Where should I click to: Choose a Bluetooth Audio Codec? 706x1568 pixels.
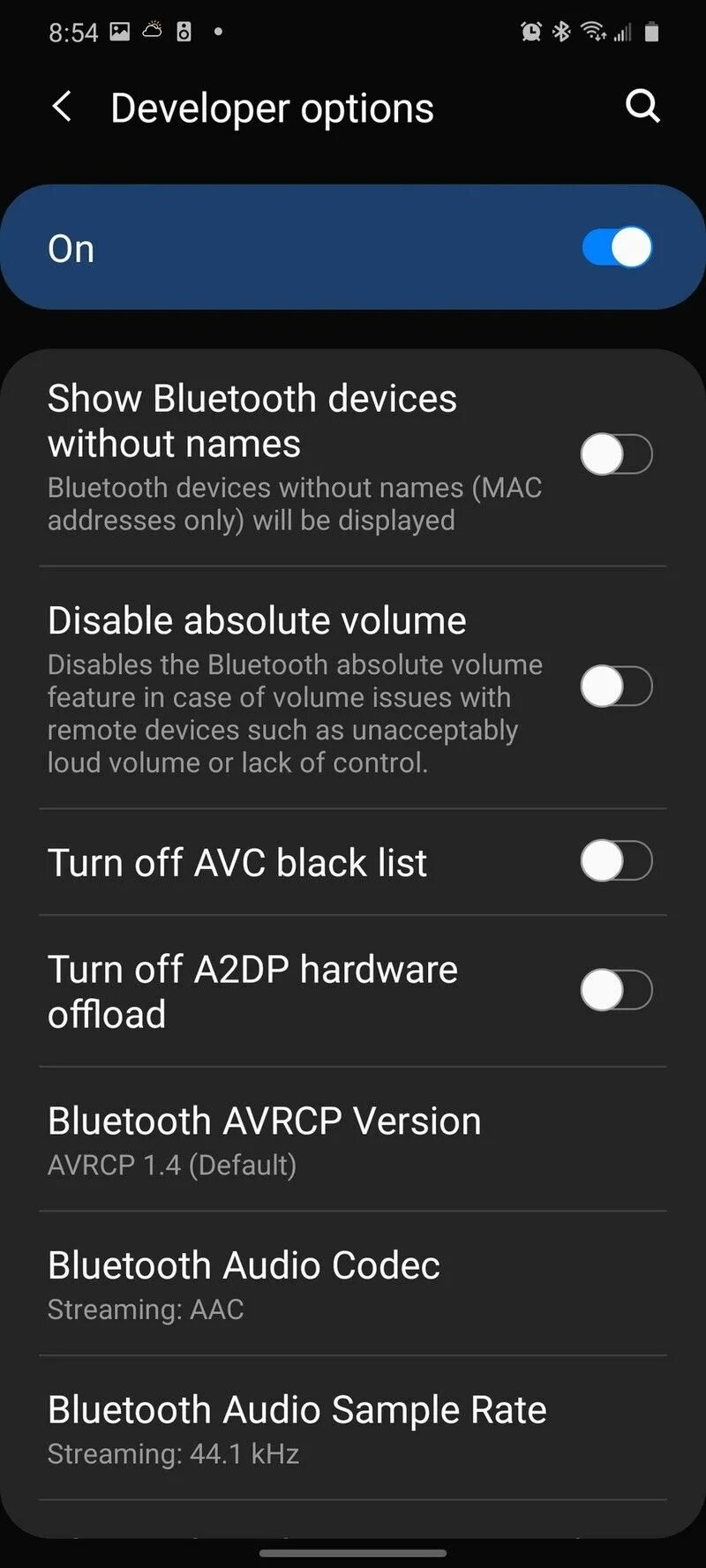[244, 1284]
